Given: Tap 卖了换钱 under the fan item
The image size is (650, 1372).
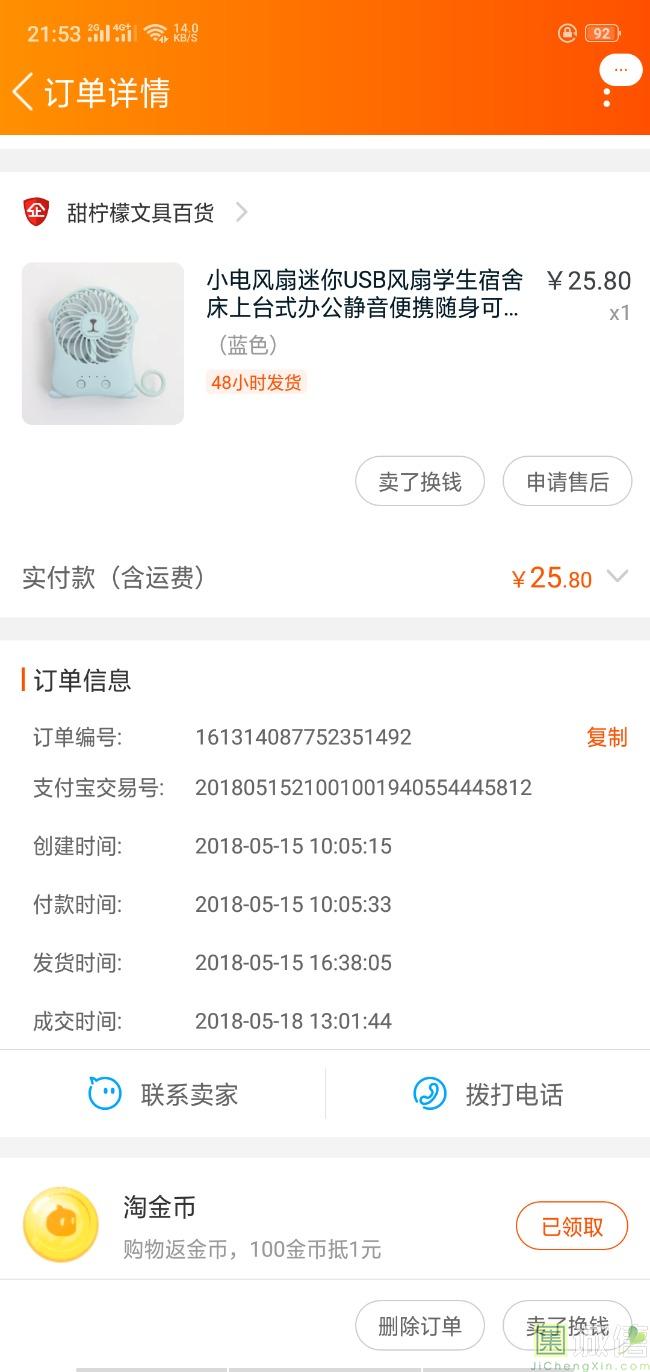Looking at the screenshot, I should click(x=420, y=482).
